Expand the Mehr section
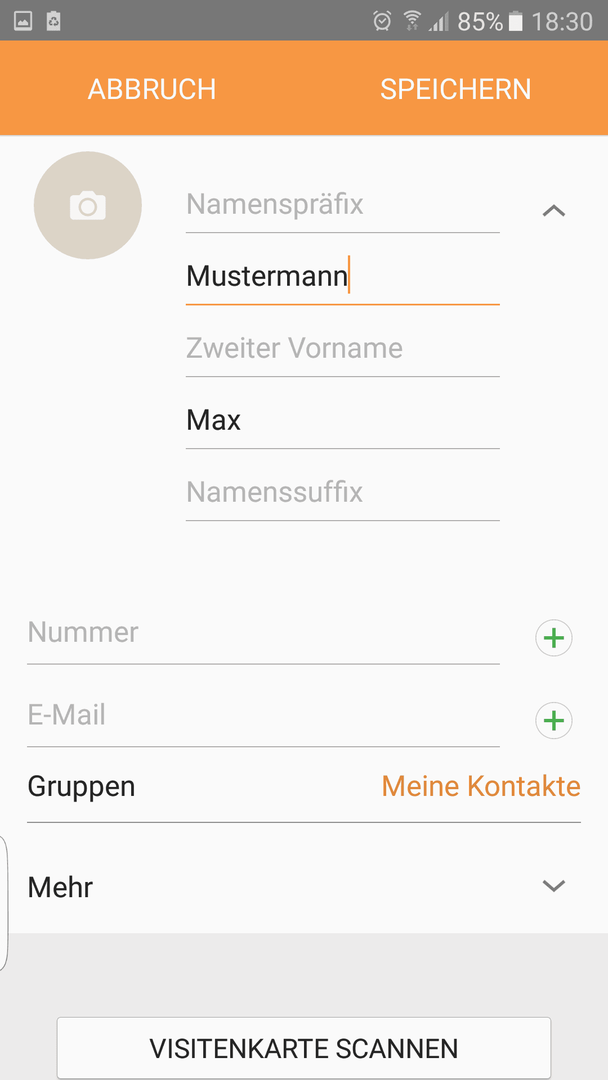 tap(304, 886)
